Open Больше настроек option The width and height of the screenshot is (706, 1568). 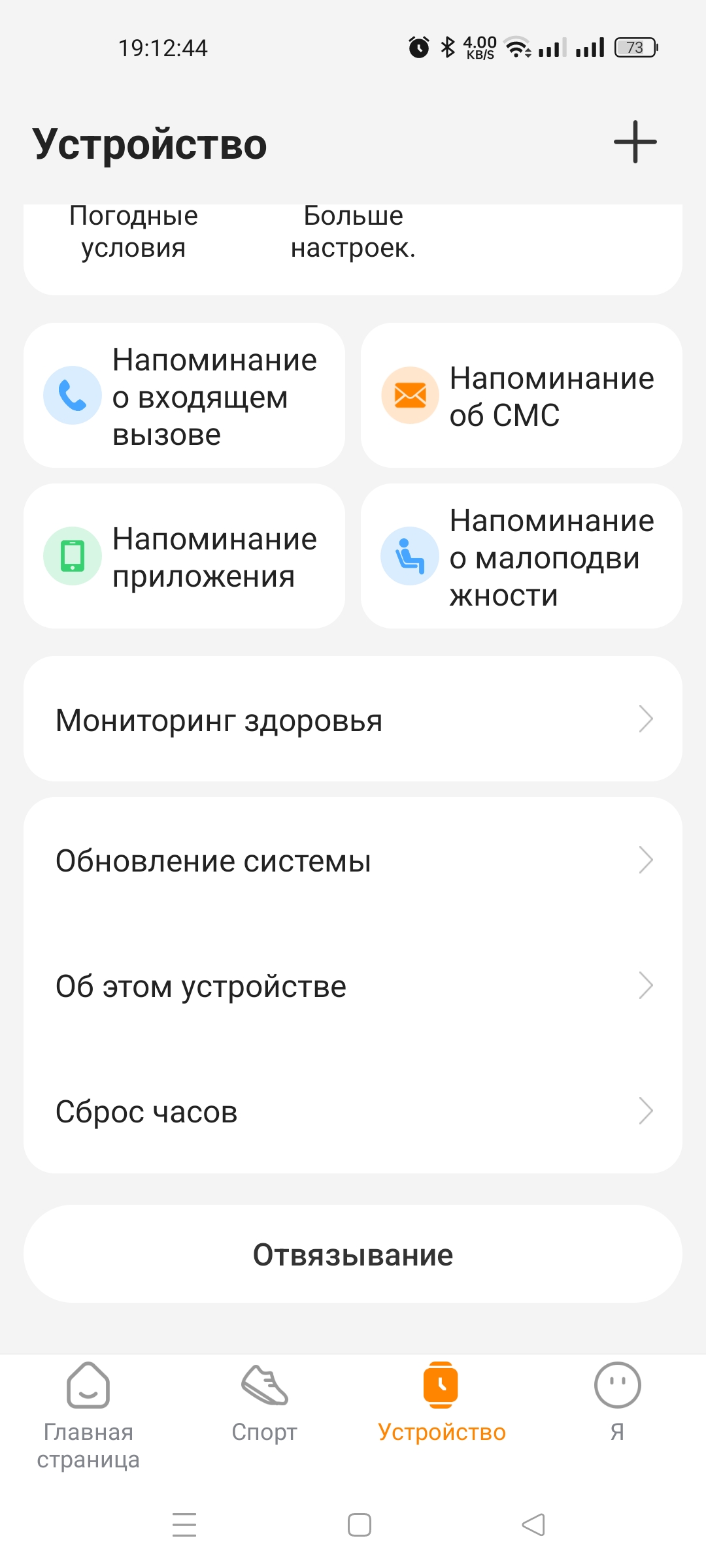pos(353,233)
